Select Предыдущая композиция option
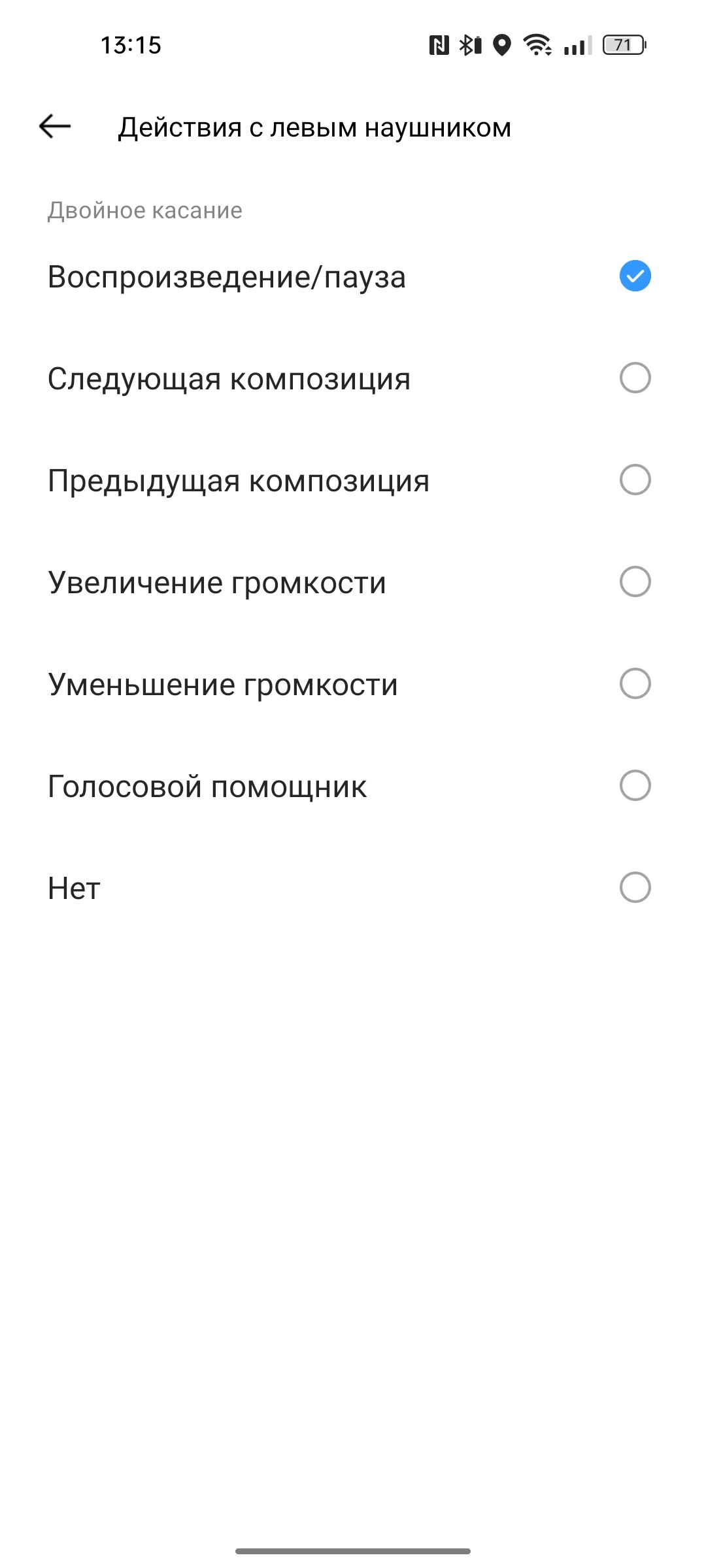706x1568 pixels. tap(353, 480)
